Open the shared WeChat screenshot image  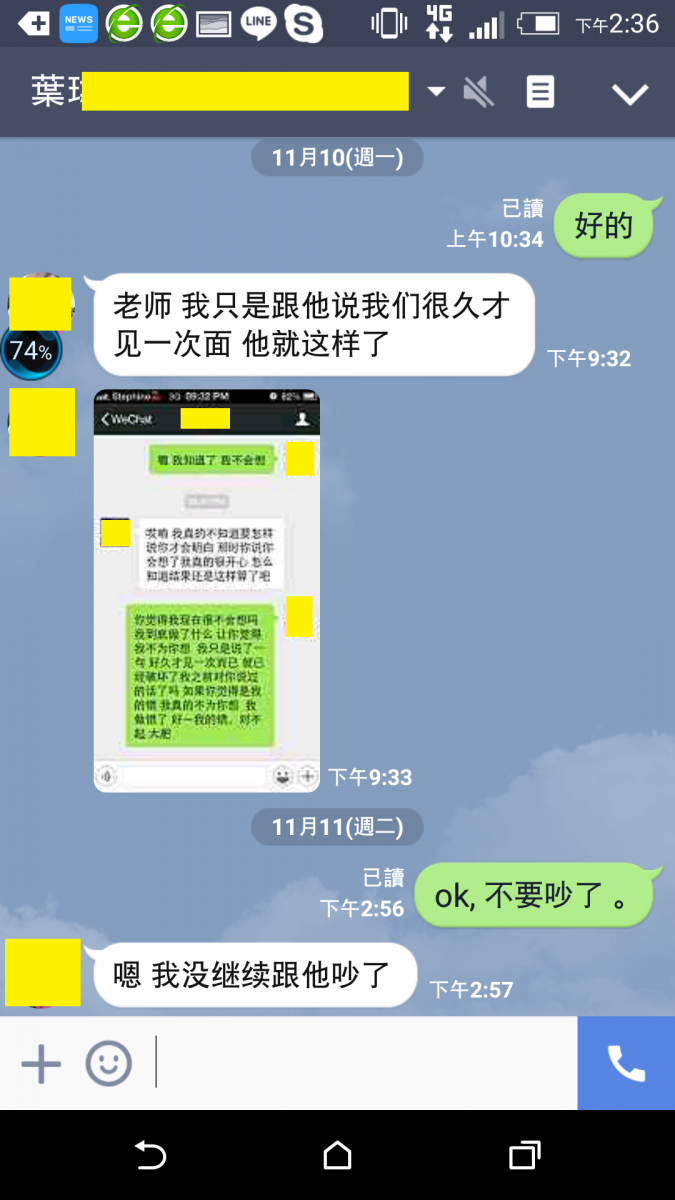[207, 590]
